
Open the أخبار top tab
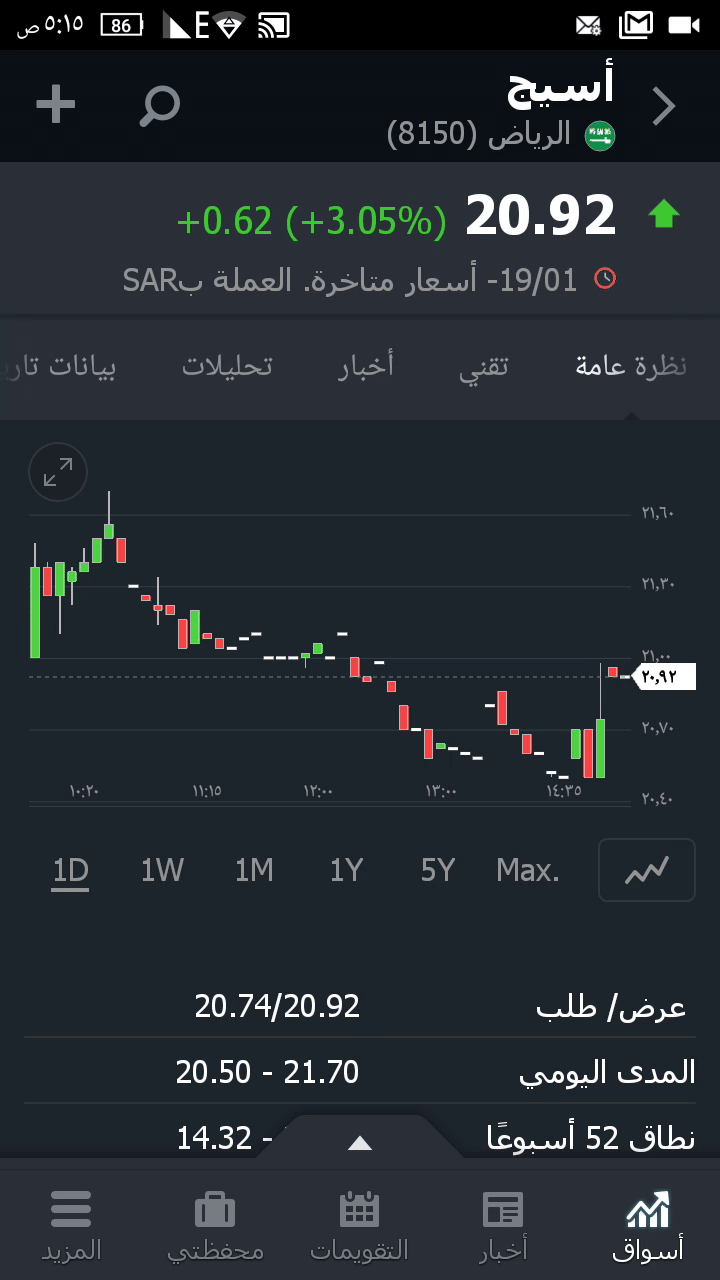click(x=366, y=366)
